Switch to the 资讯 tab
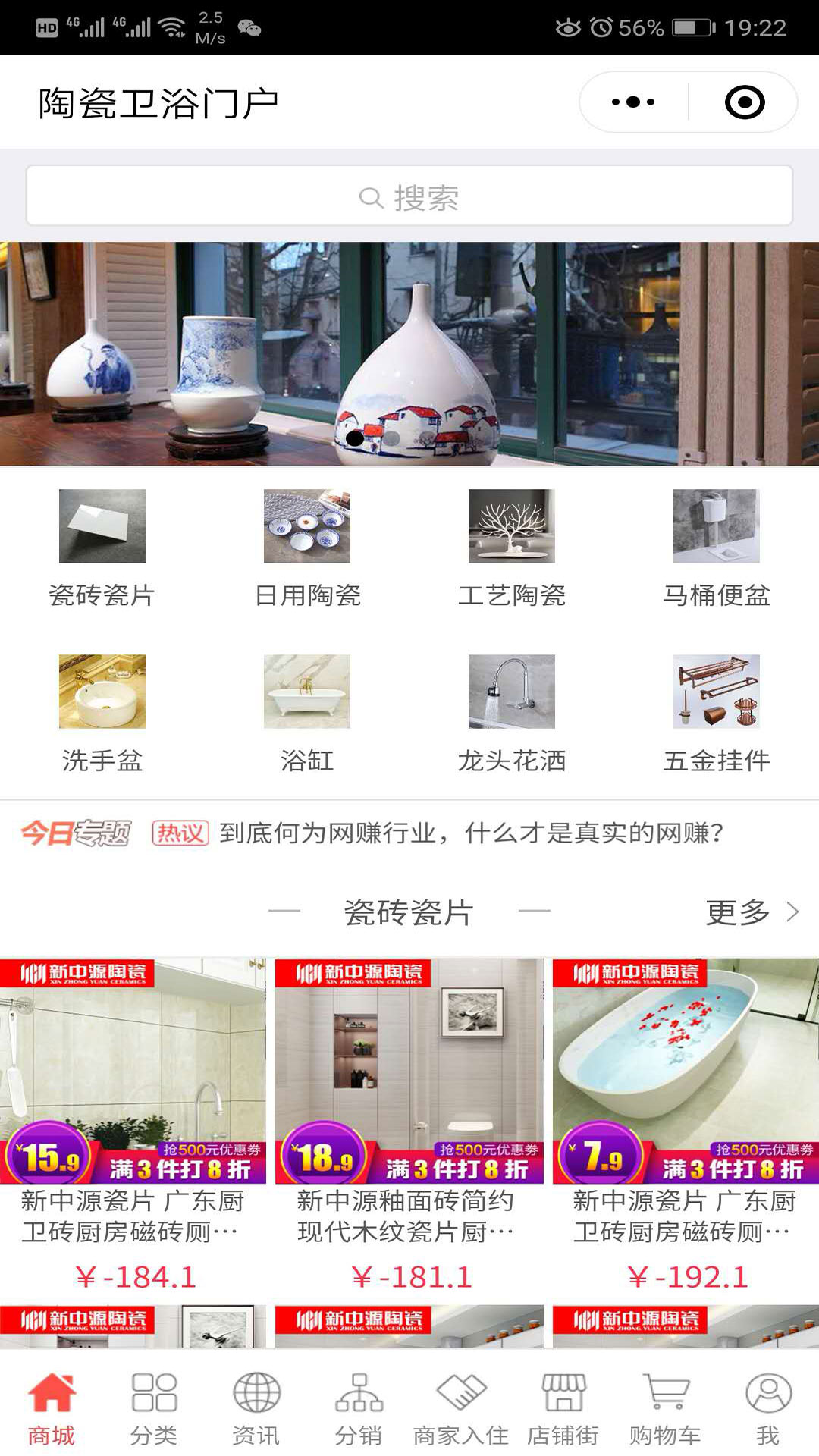This screenshot has height=1456, width=819. pyautogui.click(x=256, y=1407)
